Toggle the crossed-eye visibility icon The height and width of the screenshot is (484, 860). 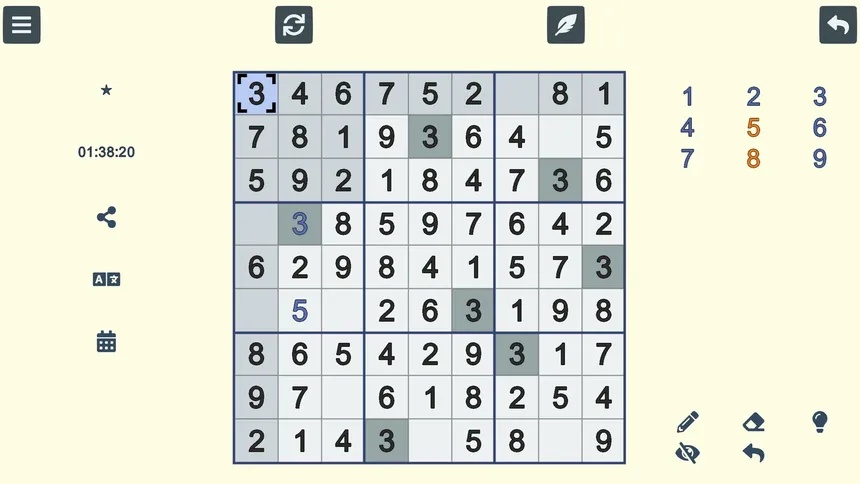[x=687, y=453]
